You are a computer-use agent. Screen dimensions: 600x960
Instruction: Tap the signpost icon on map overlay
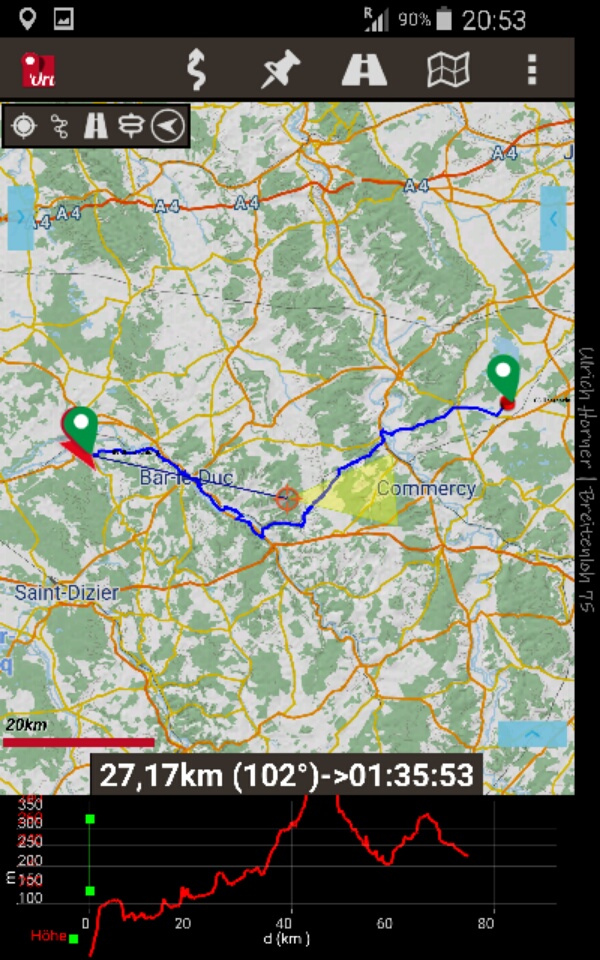tap(131, 126)
